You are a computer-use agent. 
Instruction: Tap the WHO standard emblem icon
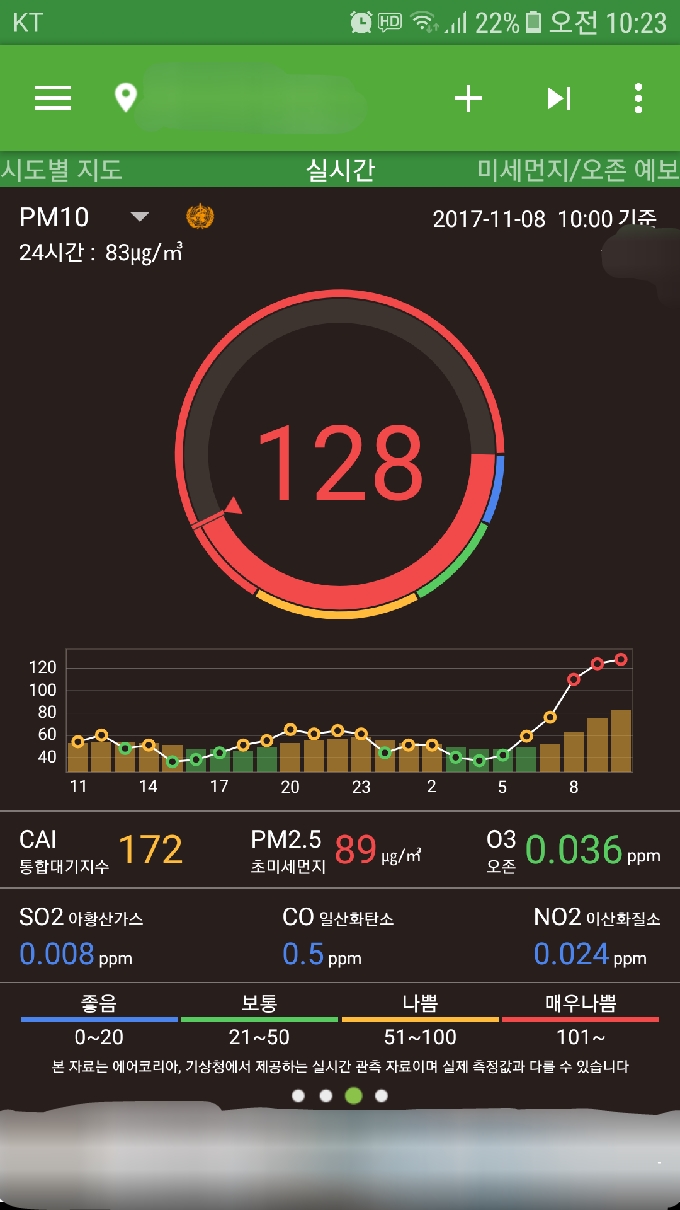200,216
